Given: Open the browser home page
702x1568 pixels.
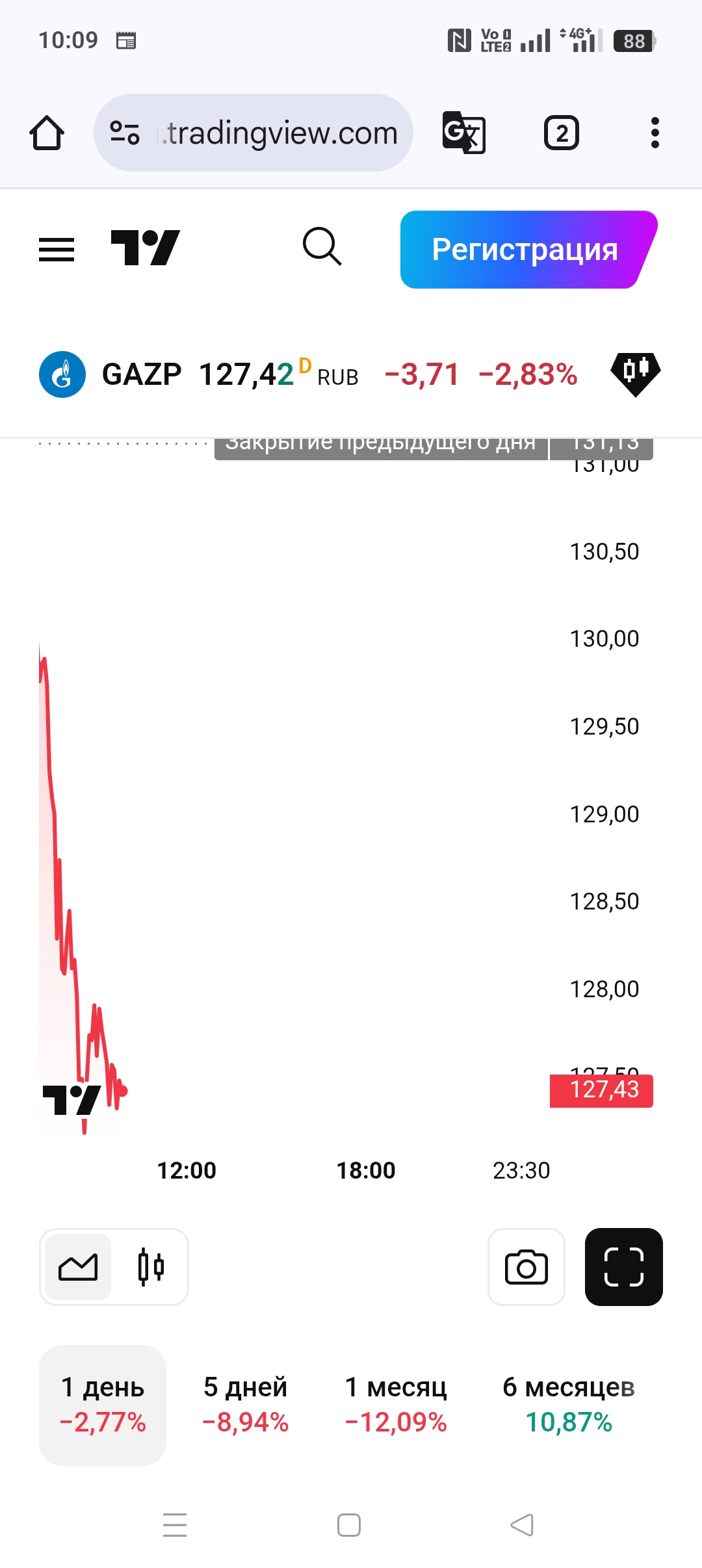Looking at the screenshot, I should 47,133.
